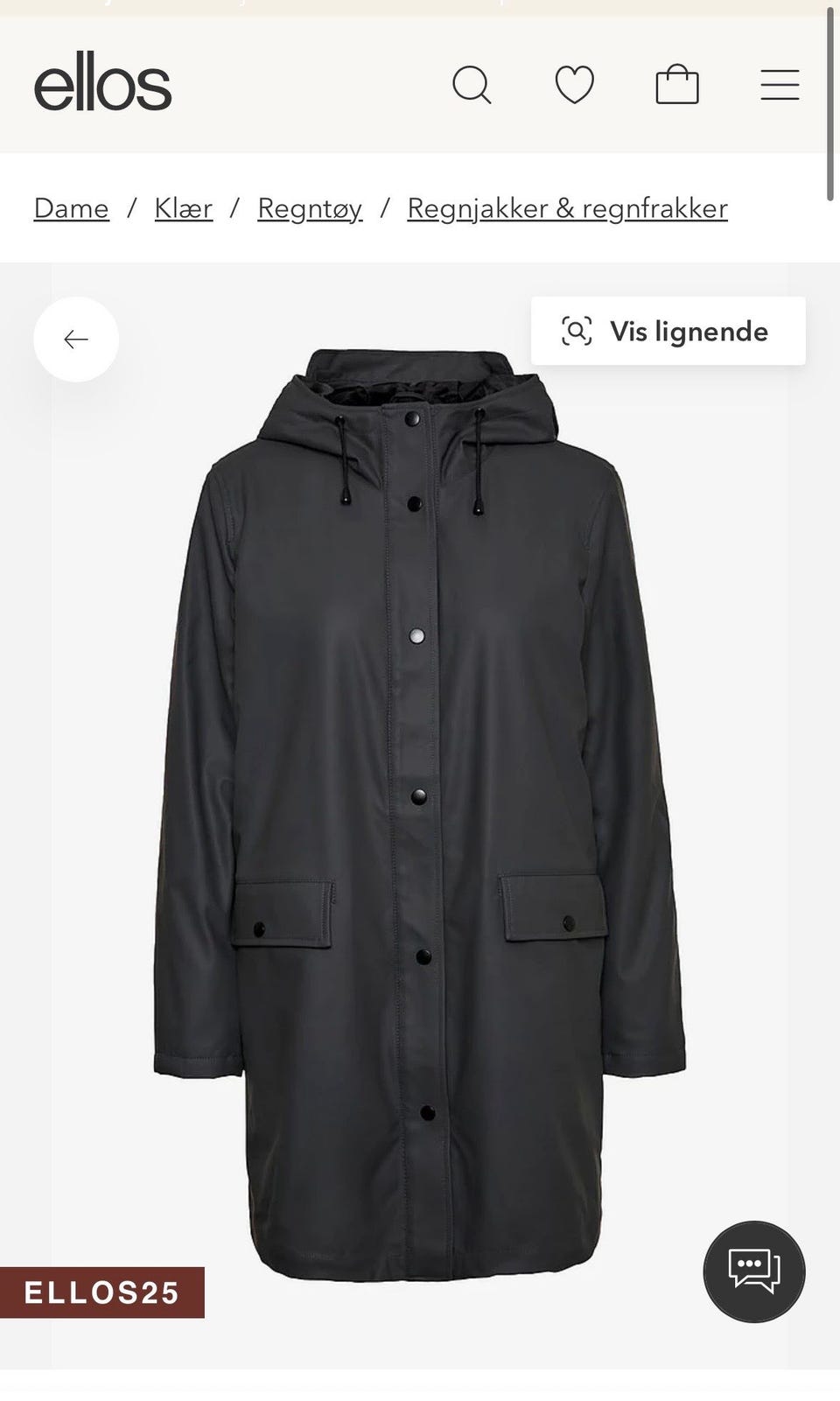This screenshot has width=840, height=1401.
Task: Open the favorites heart icon
Action: 575,86
